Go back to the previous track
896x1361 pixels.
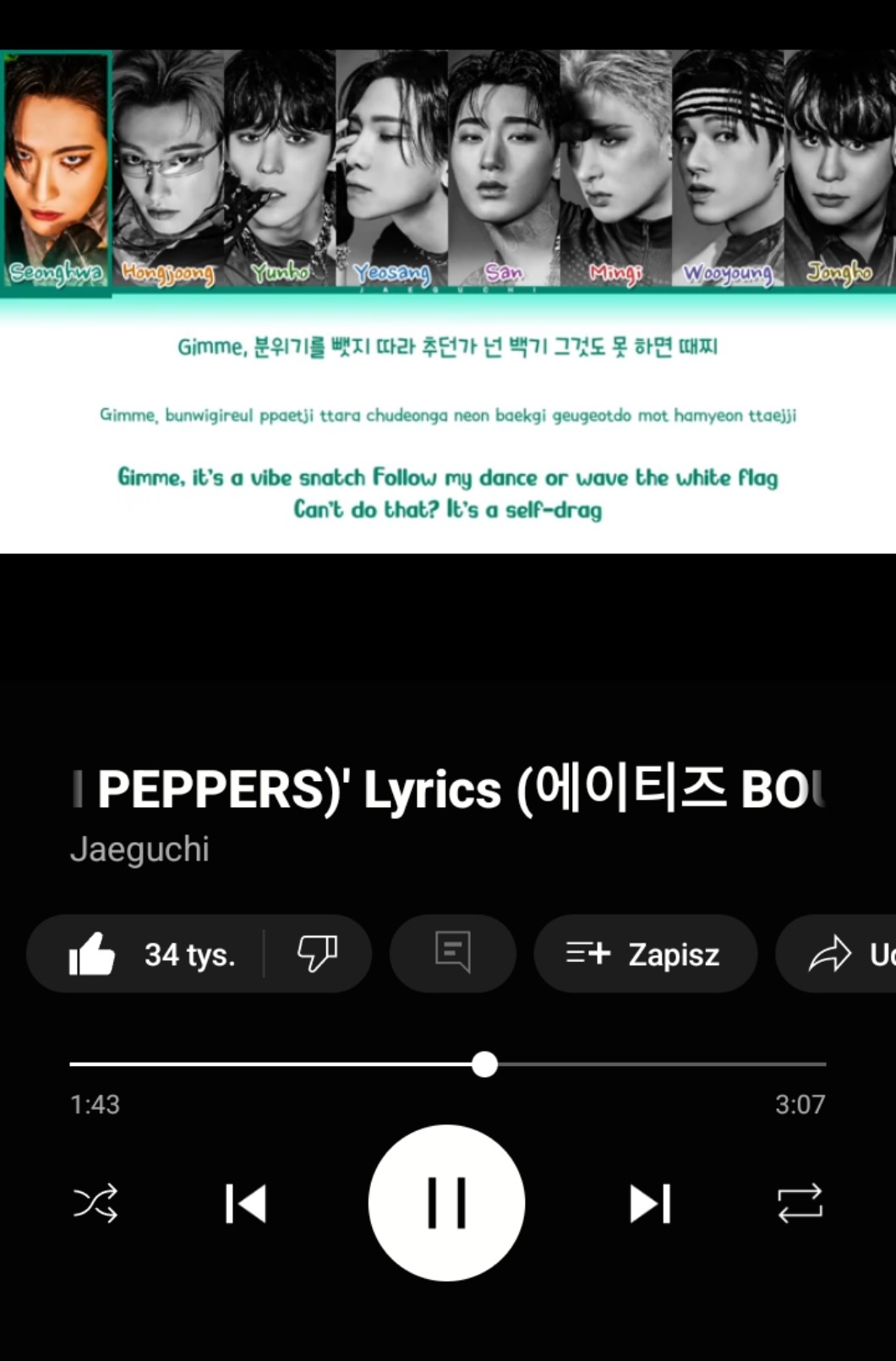point(245,1203)
